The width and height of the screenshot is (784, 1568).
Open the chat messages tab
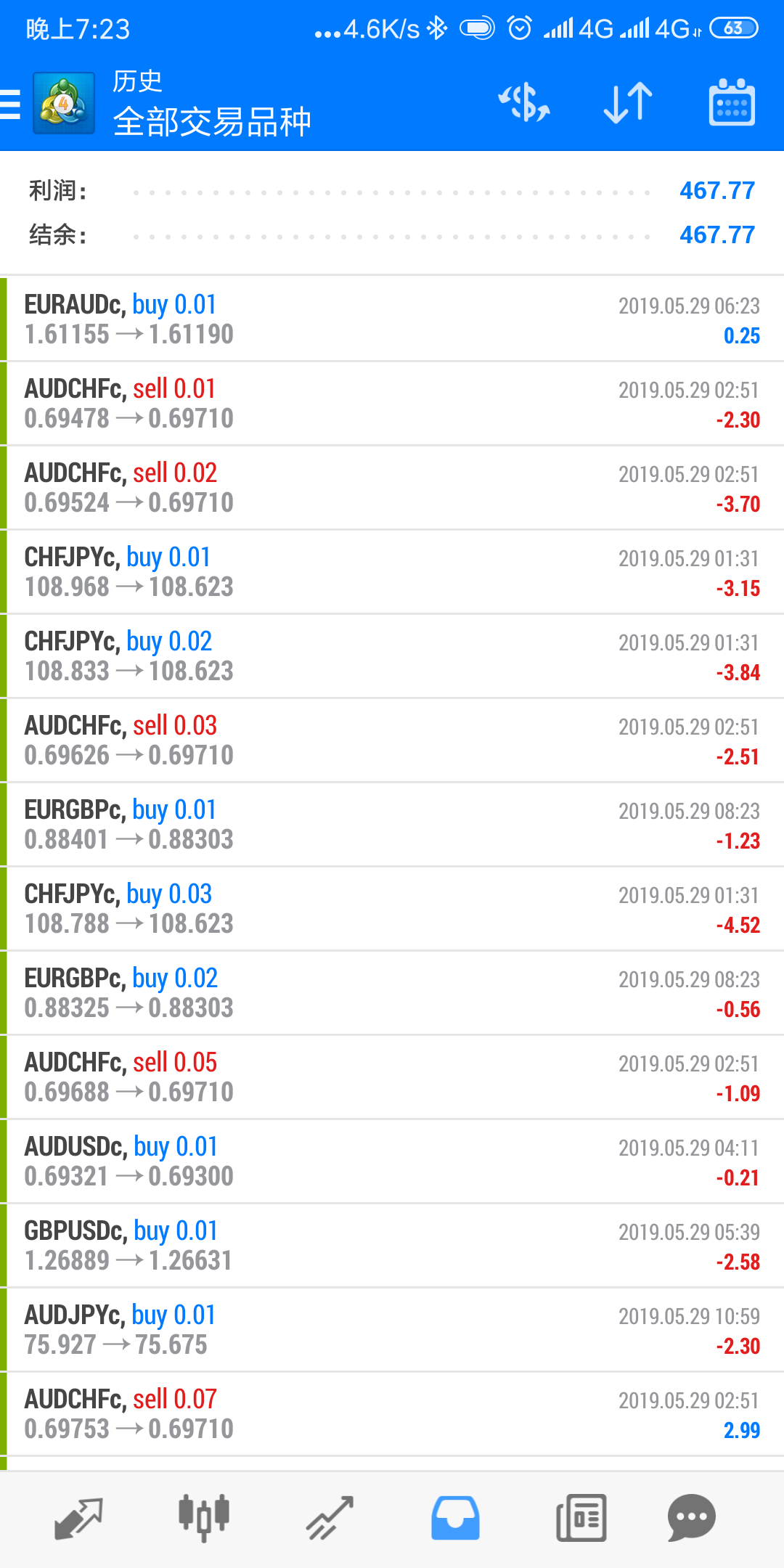tap(692, 1518)
